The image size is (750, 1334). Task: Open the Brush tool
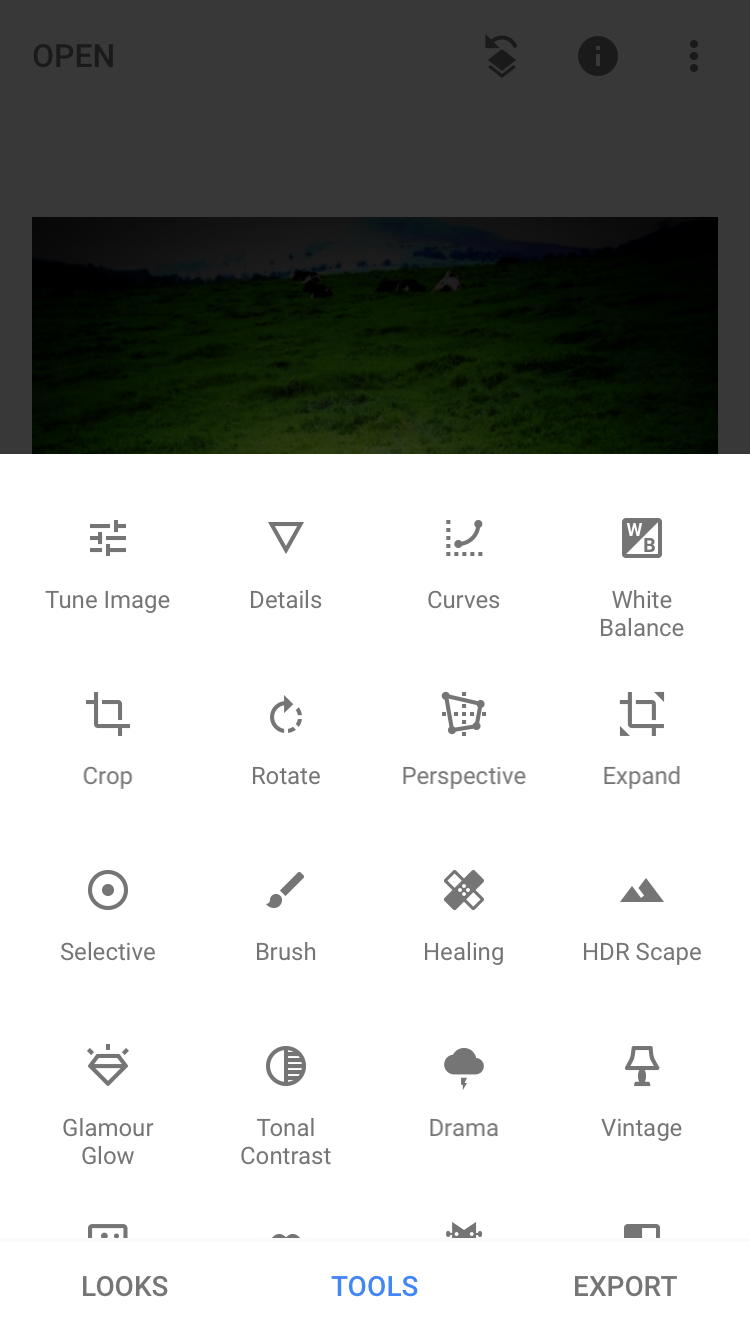coord(286,917)
